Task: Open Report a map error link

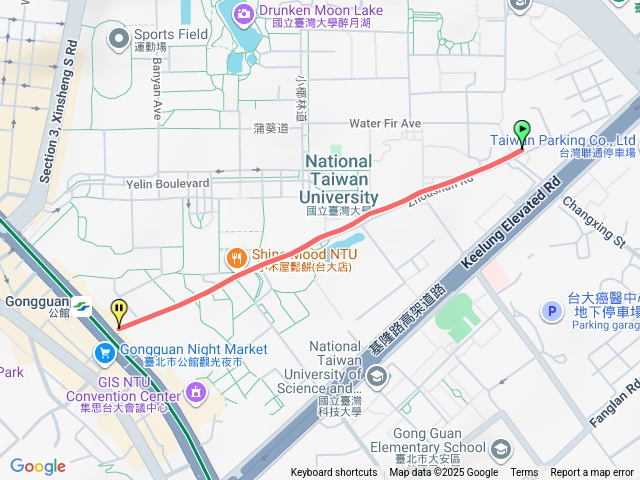Action: tap(592, 473)
